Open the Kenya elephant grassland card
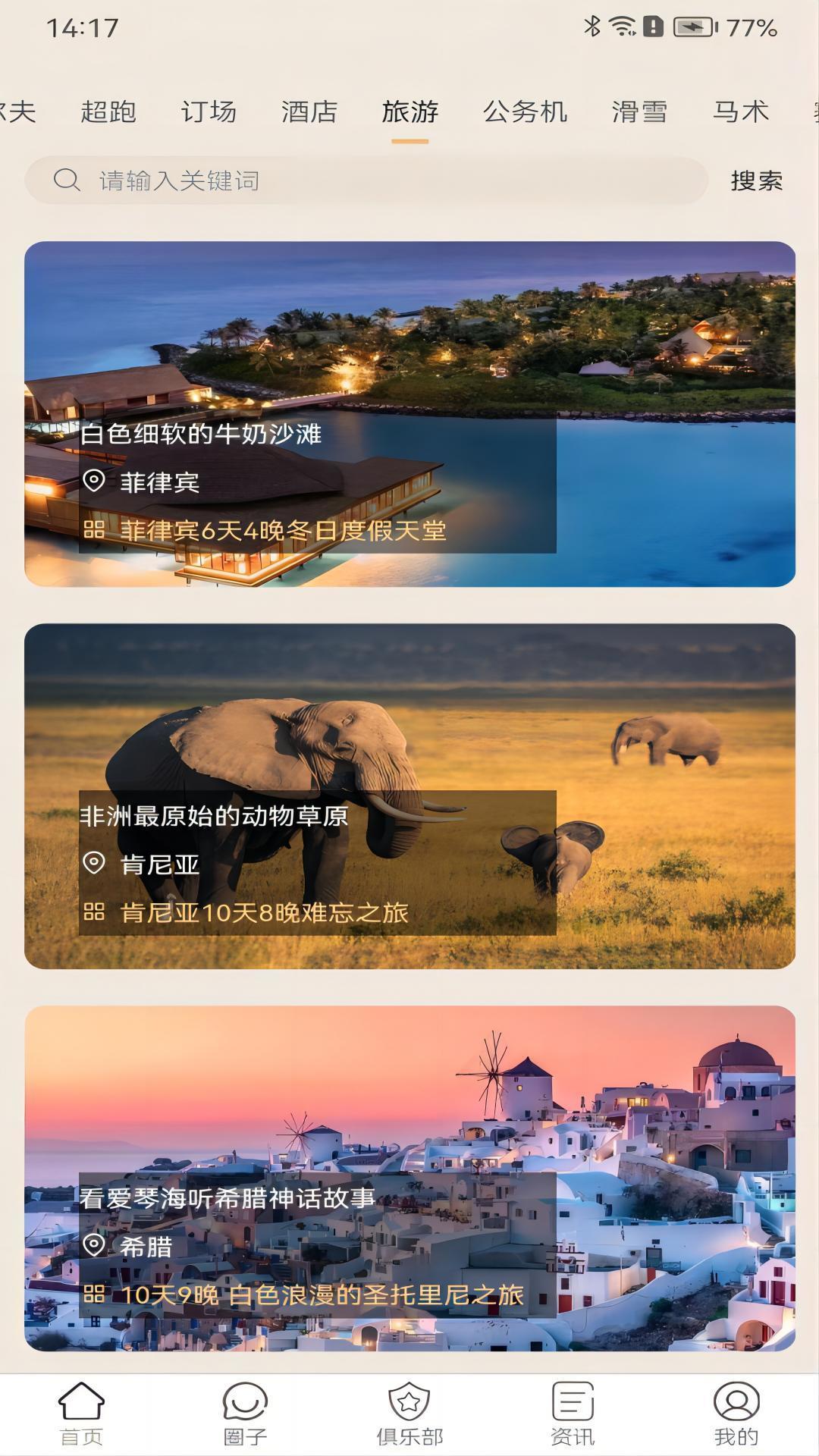 click(x=409, y=796)
